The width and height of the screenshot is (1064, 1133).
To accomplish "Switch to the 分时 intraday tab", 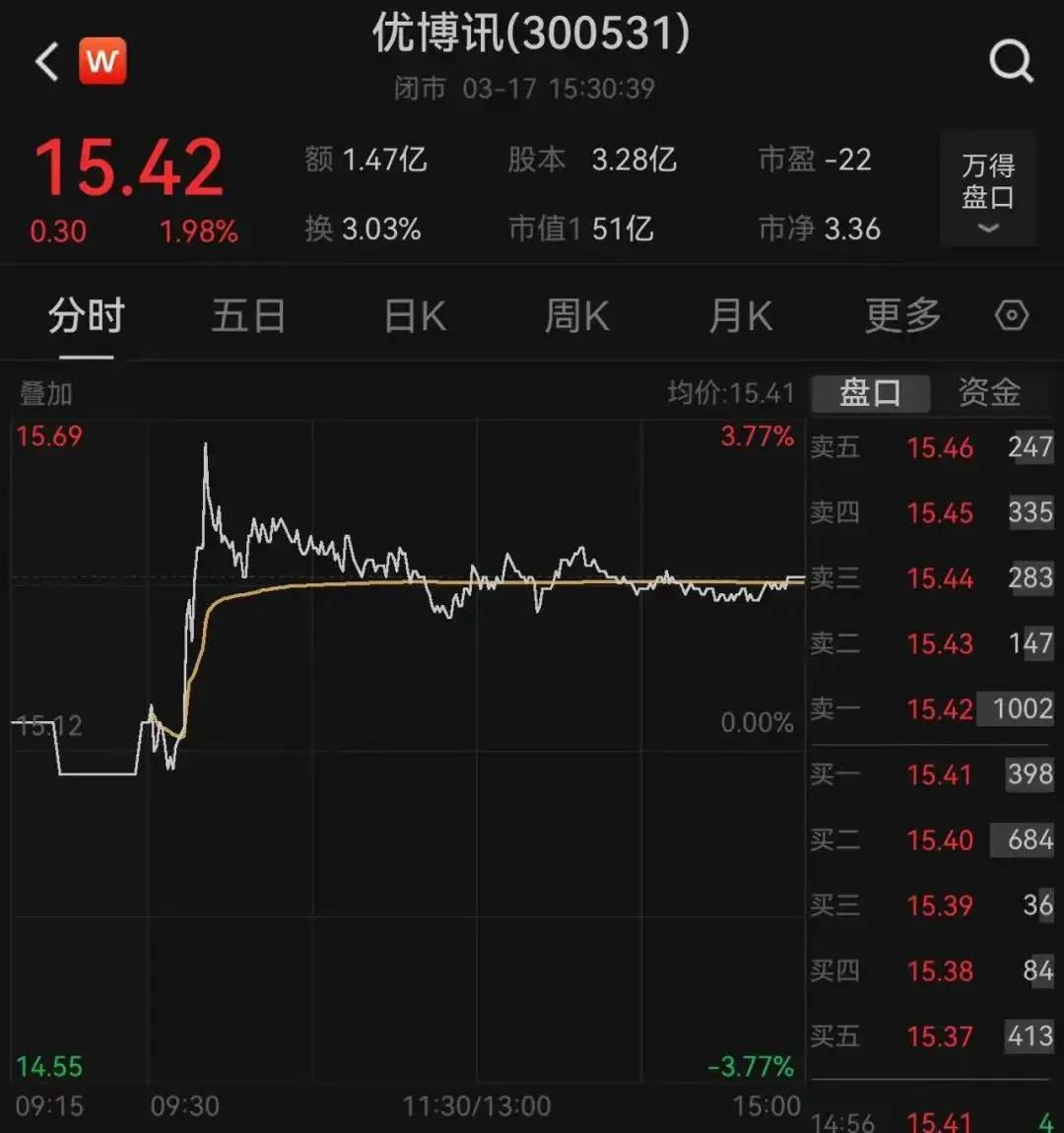I will coord(85,315).
